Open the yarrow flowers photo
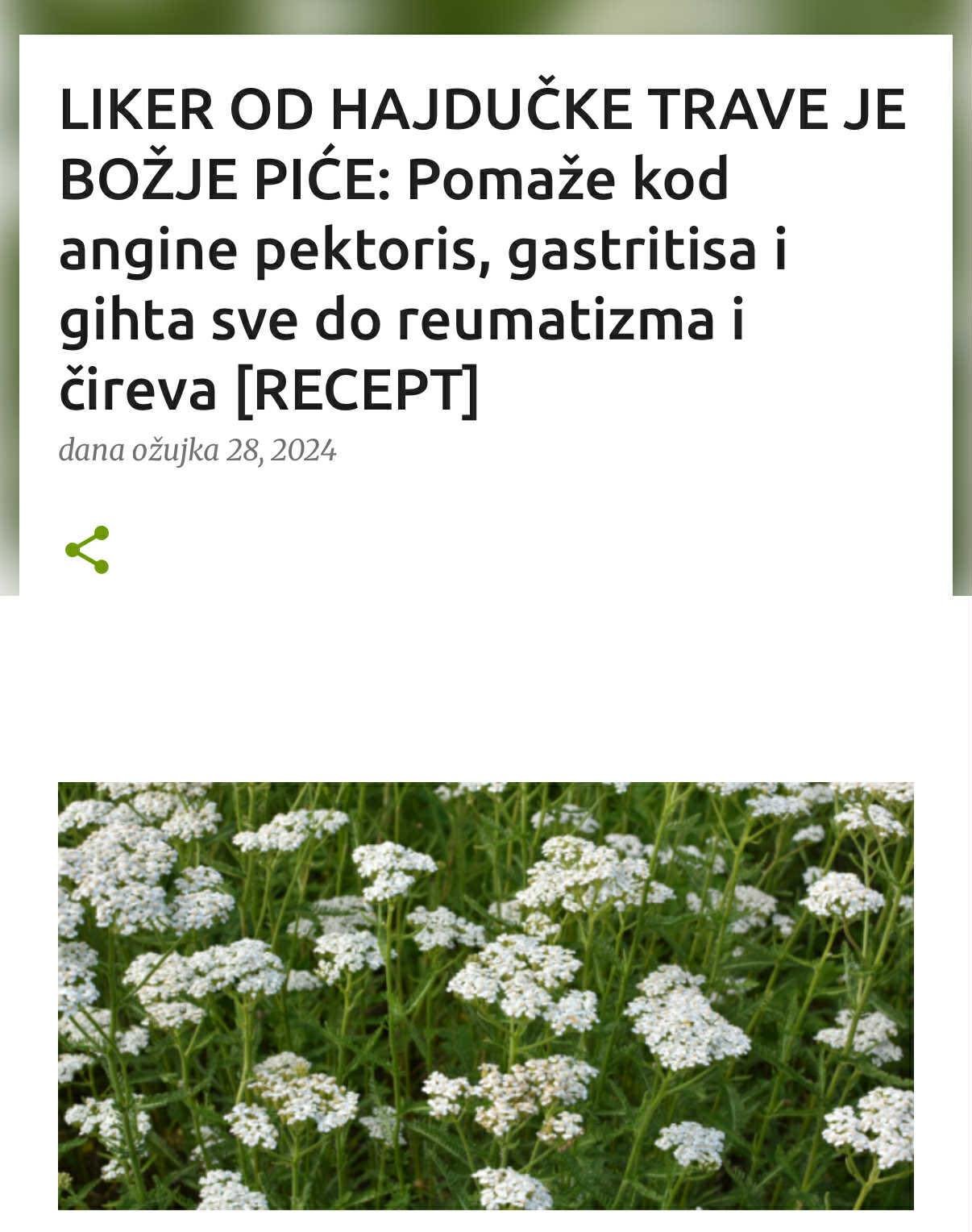The height and width of the screenshot is (1232, 972). (485, 995)
